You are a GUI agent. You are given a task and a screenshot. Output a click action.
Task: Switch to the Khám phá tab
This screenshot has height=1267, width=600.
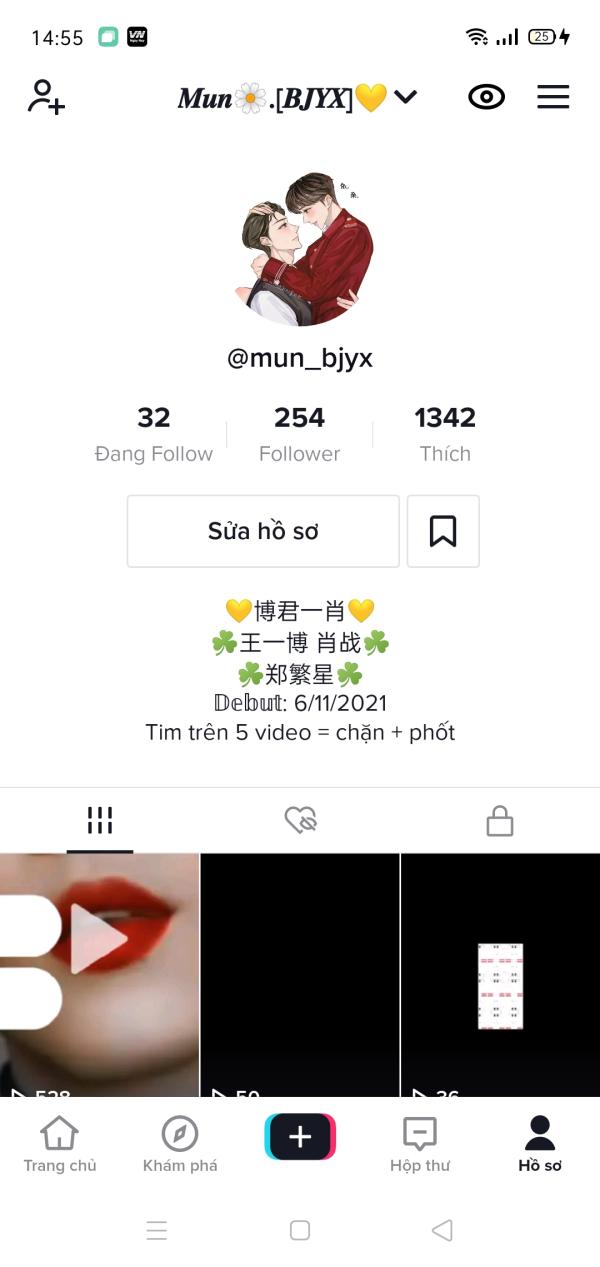[180, 1145]
